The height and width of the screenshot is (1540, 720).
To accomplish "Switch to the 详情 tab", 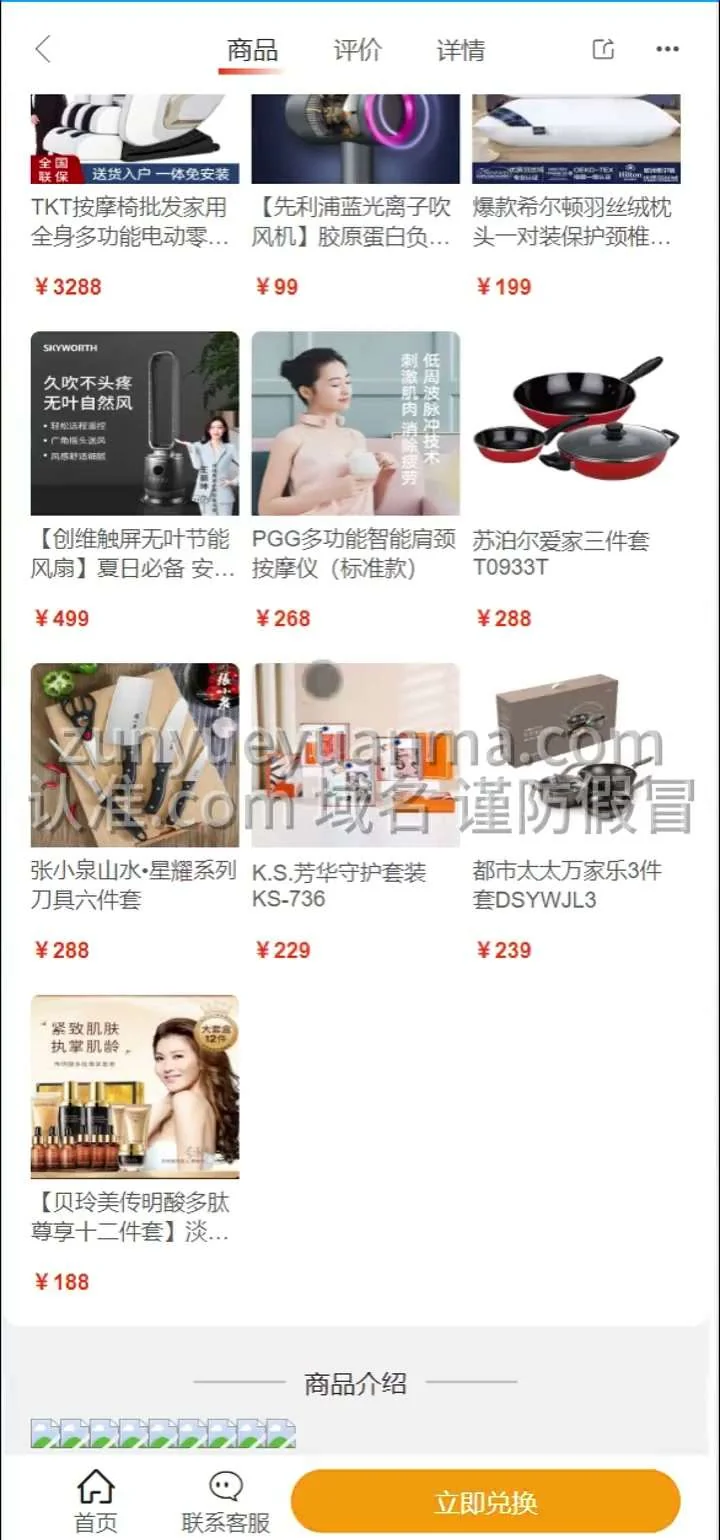I will point(461,50).
